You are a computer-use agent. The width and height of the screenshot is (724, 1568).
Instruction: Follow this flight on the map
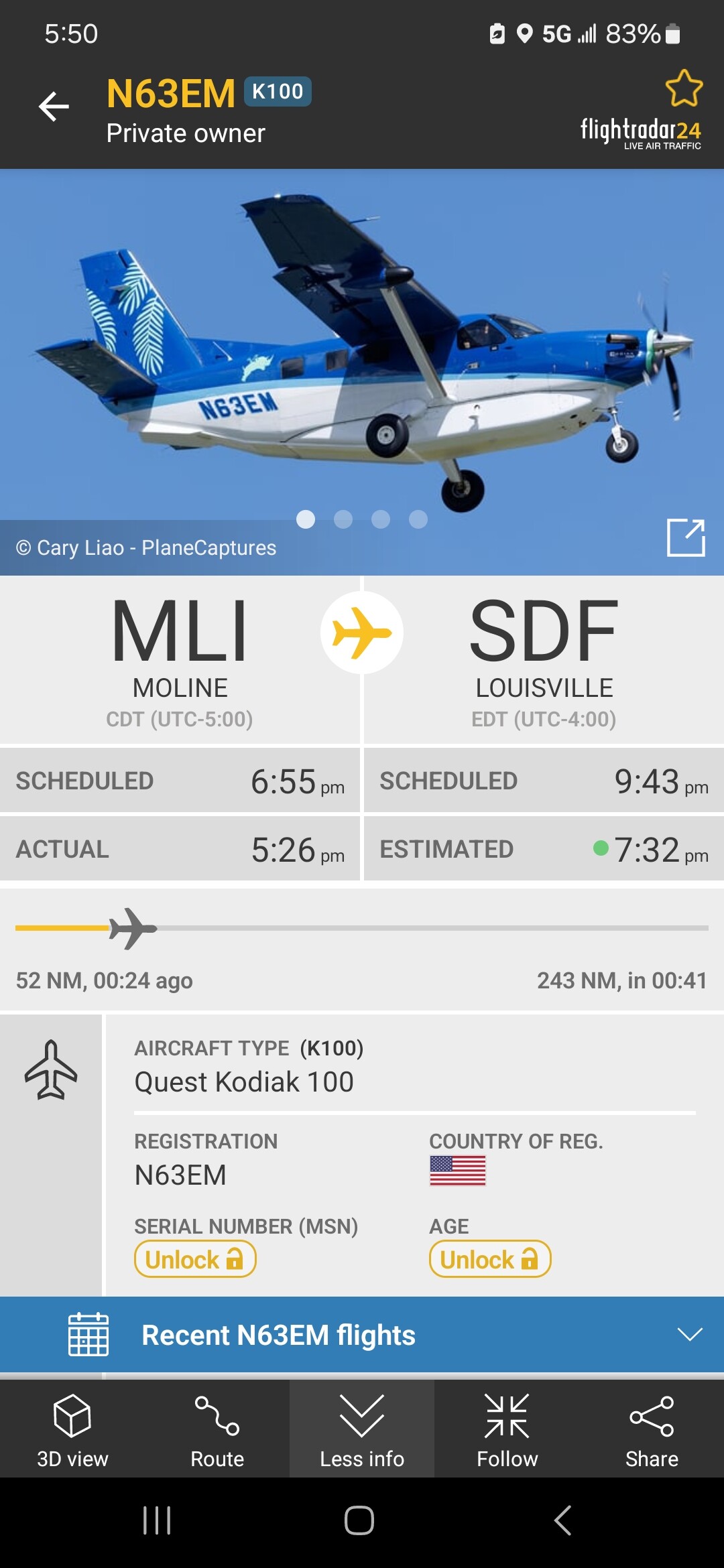(x=507, y=1429)
